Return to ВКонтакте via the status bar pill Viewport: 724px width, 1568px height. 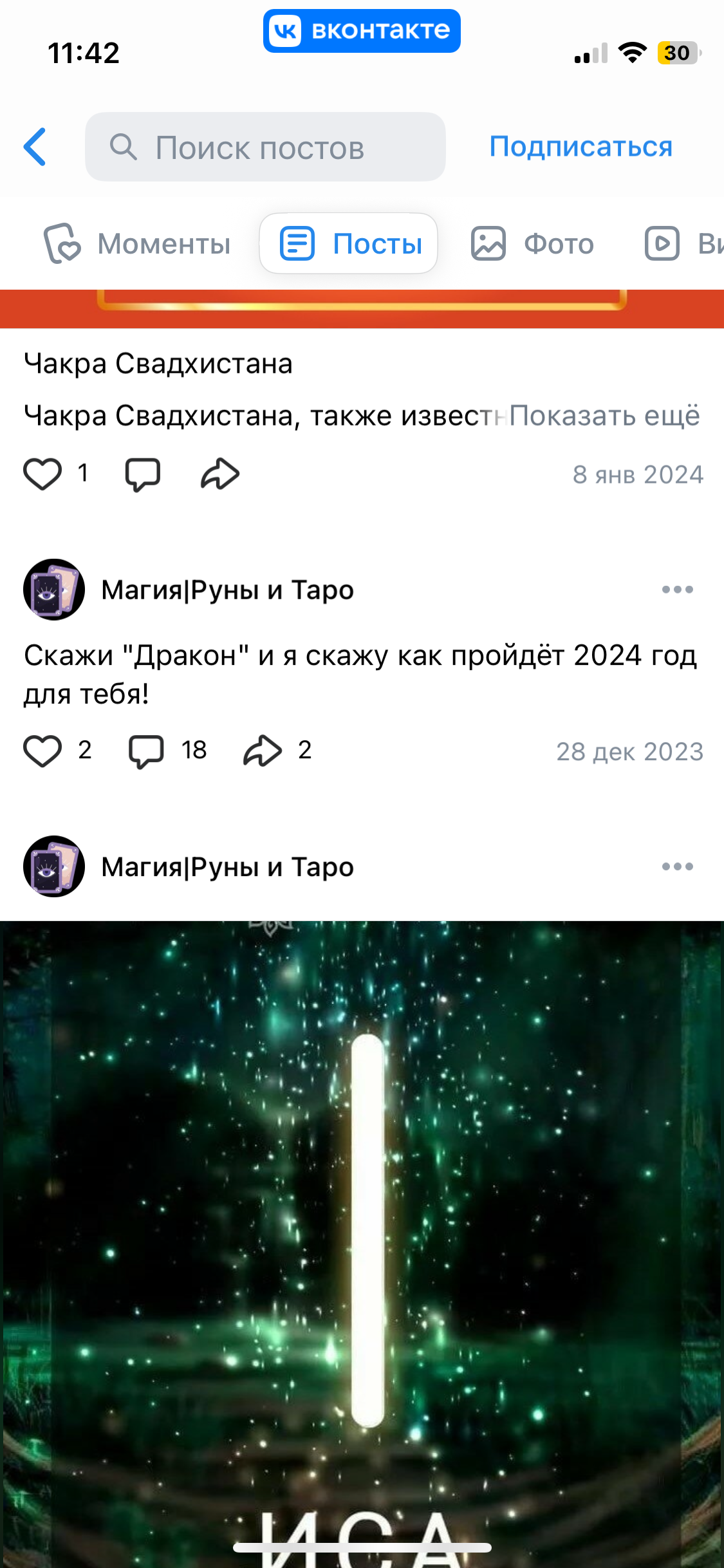(x=362, y=31)
